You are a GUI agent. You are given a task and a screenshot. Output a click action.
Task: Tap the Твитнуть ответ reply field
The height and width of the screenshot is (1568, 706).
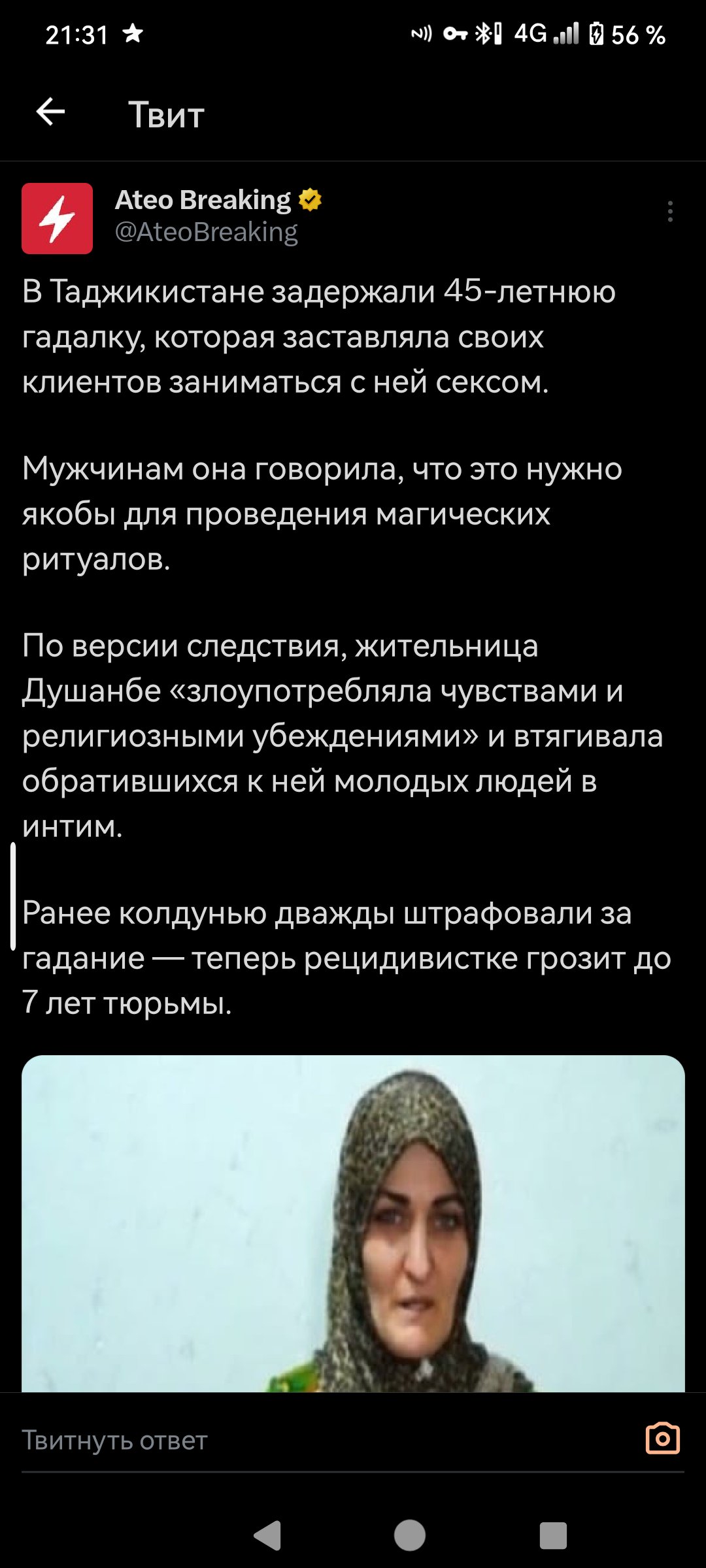tap(327, 1440)
